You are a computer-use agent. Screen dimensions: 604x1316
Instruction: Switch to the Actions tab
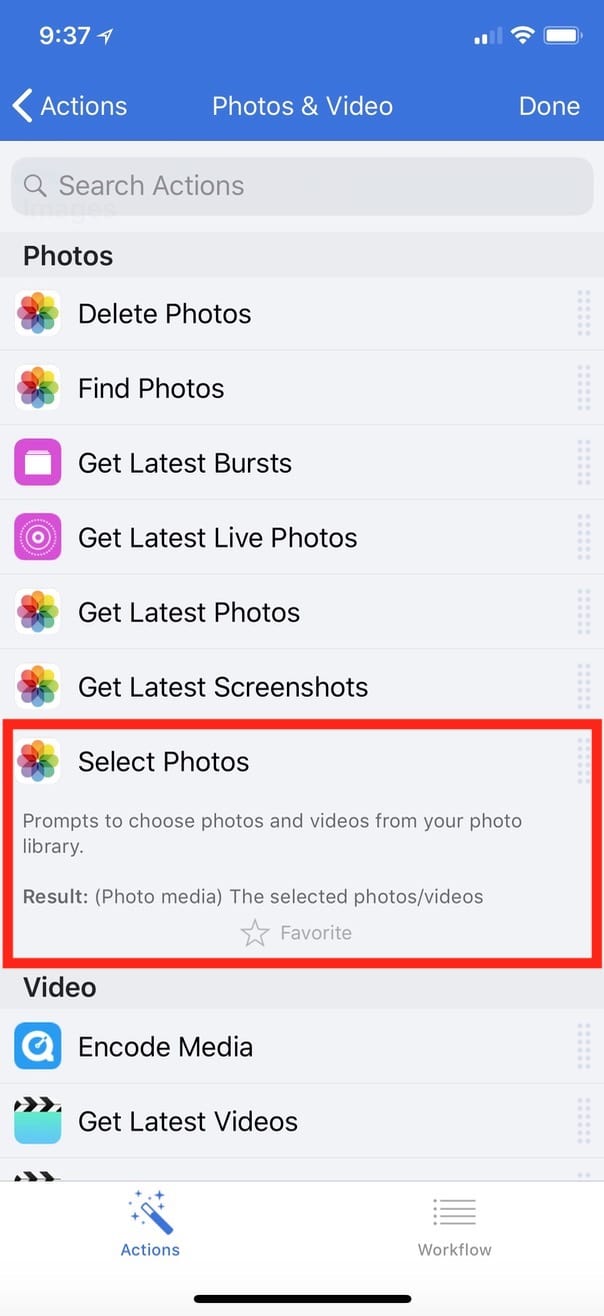pyautogui.click(x=150, y=1226)
